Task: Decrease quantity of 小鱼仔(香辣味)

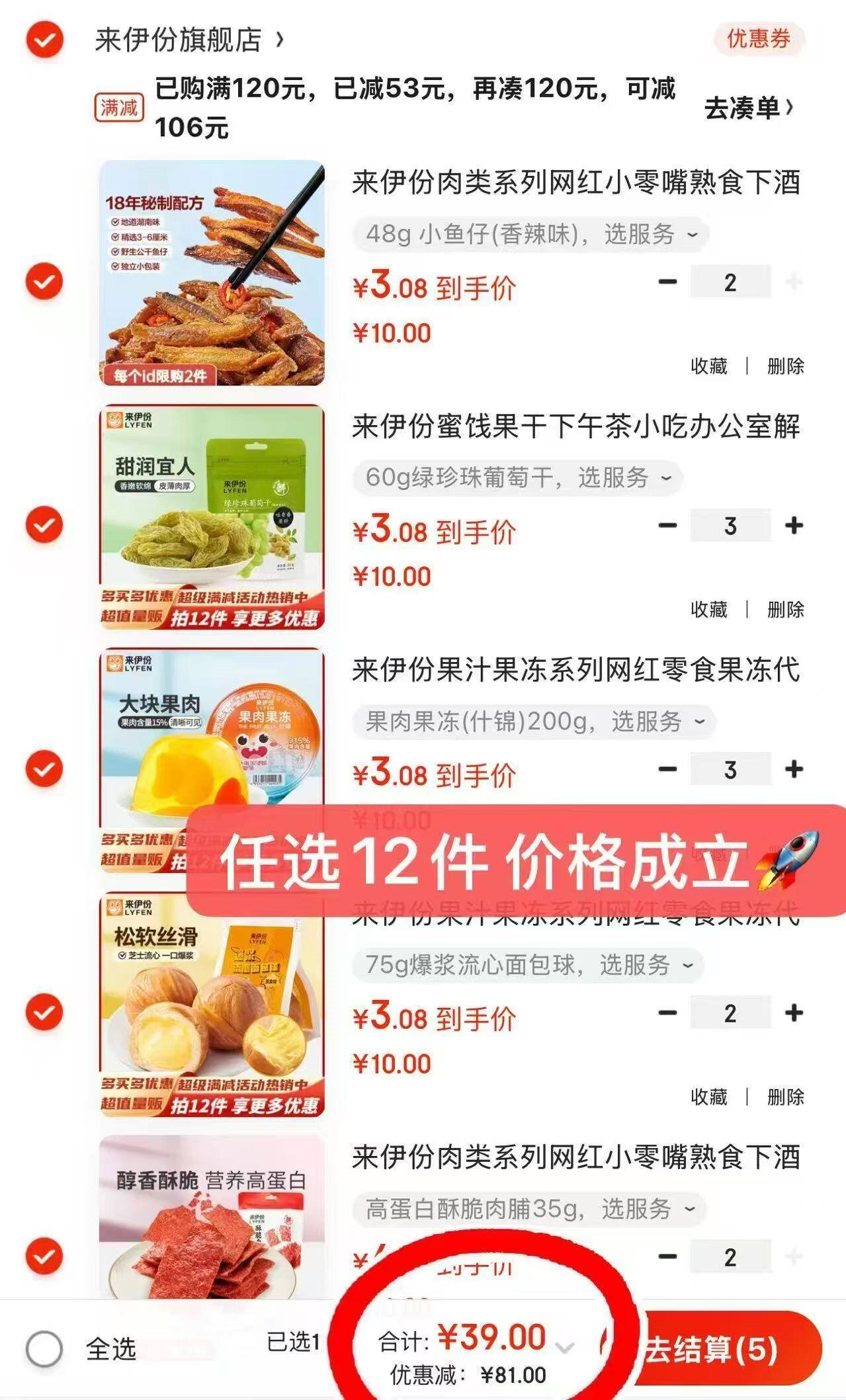Action: [667, 282]
